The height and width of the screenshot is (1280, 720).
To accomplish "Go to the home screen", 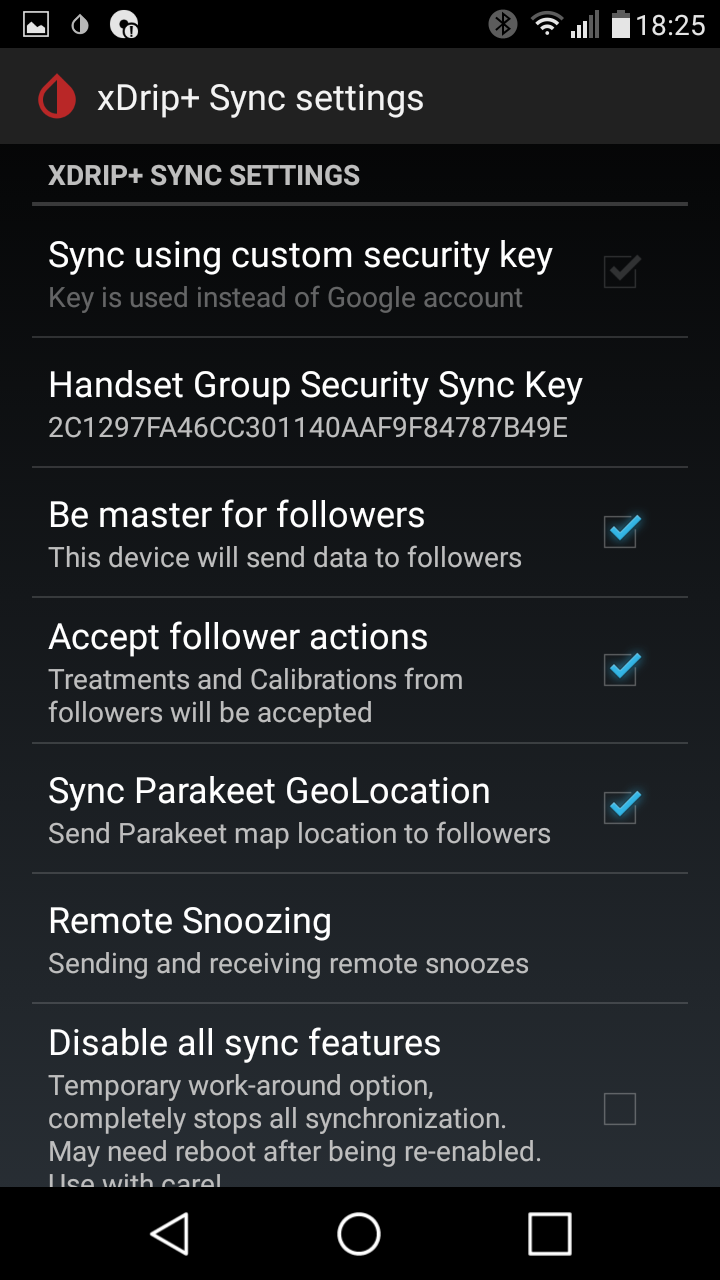I will tap(359, 1233).
